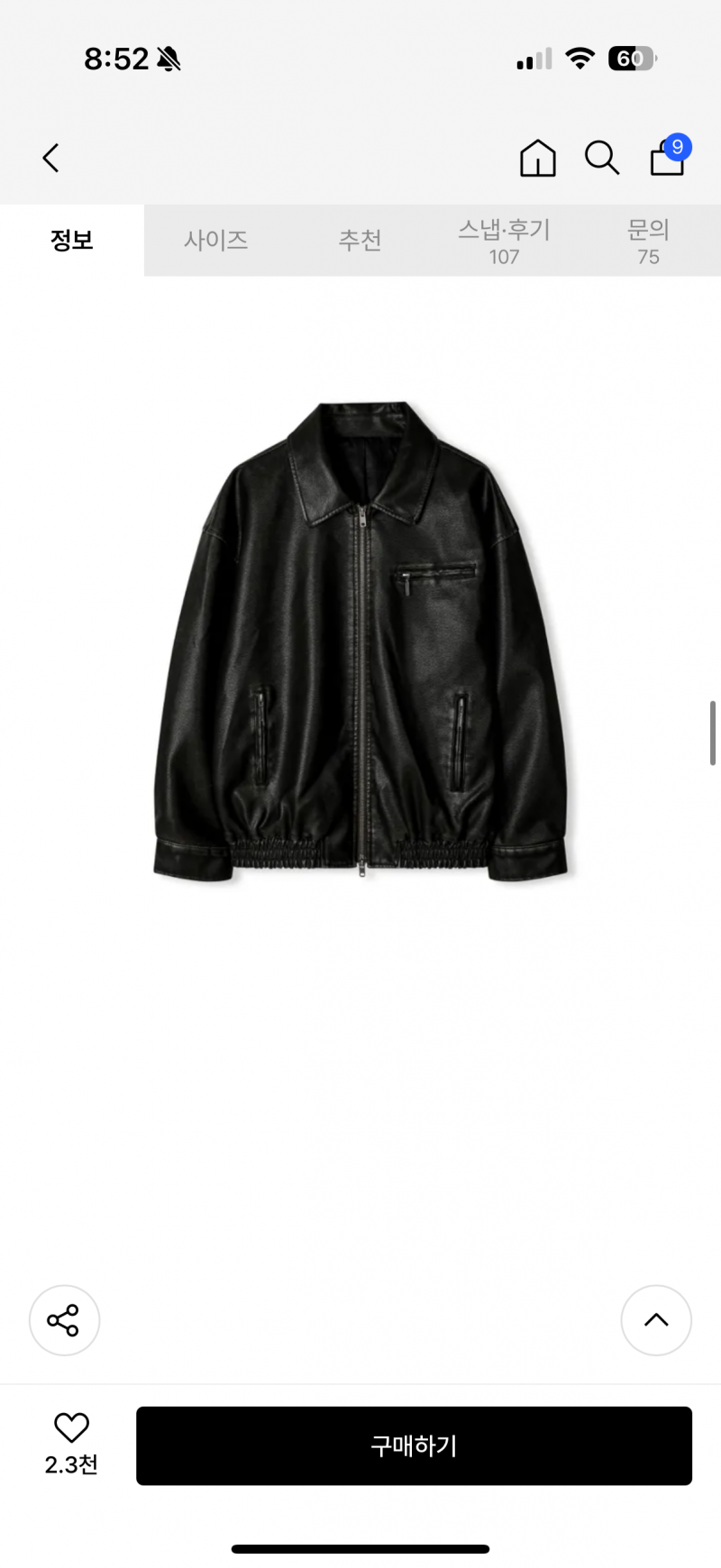Image resolution: width=721 pixels, height=1568 pixels.
Task: Tap the scroll-to-top arrow button
Action: pyautogui.click(x=656, y=1320)
